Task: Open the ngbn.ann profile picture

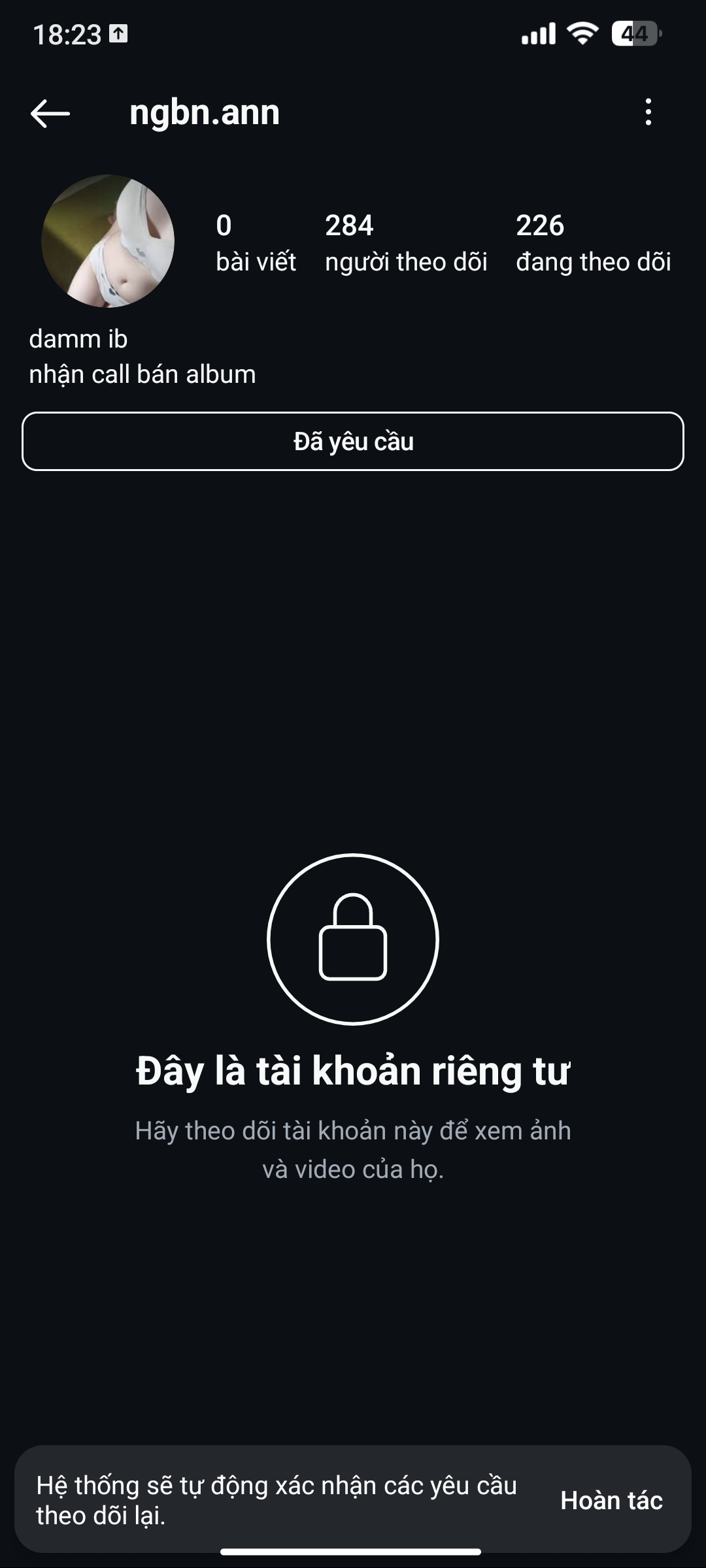Action: tap(108, 241)
